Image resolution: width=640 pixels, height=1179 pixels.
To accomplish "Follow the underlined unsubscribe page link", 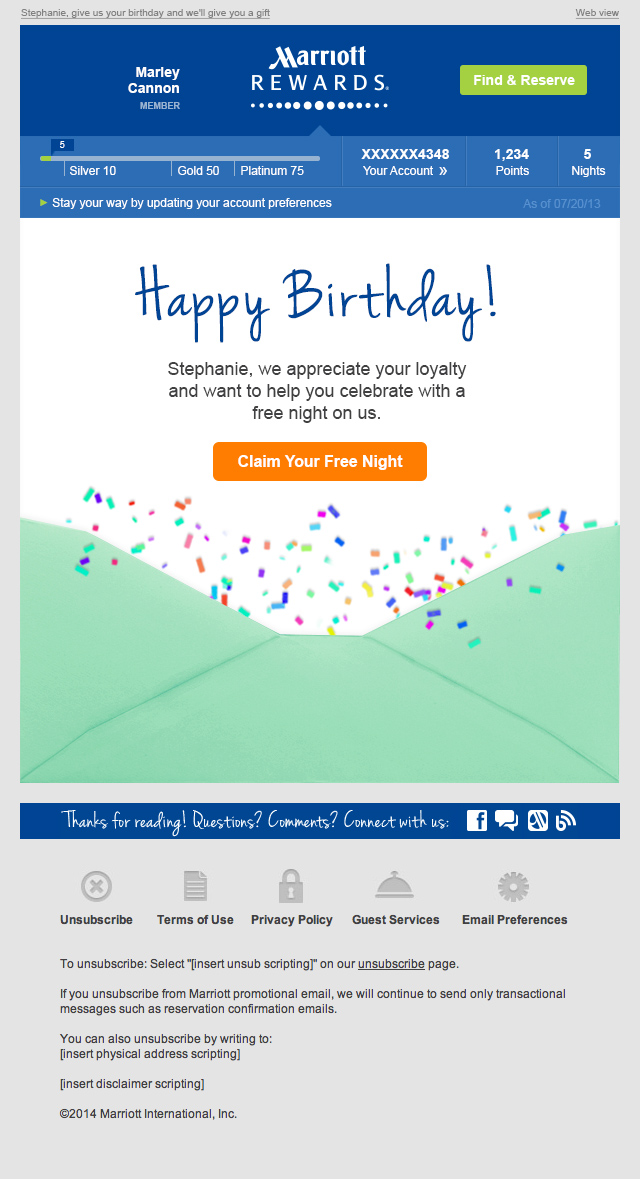I will click(x=391, y=964).
